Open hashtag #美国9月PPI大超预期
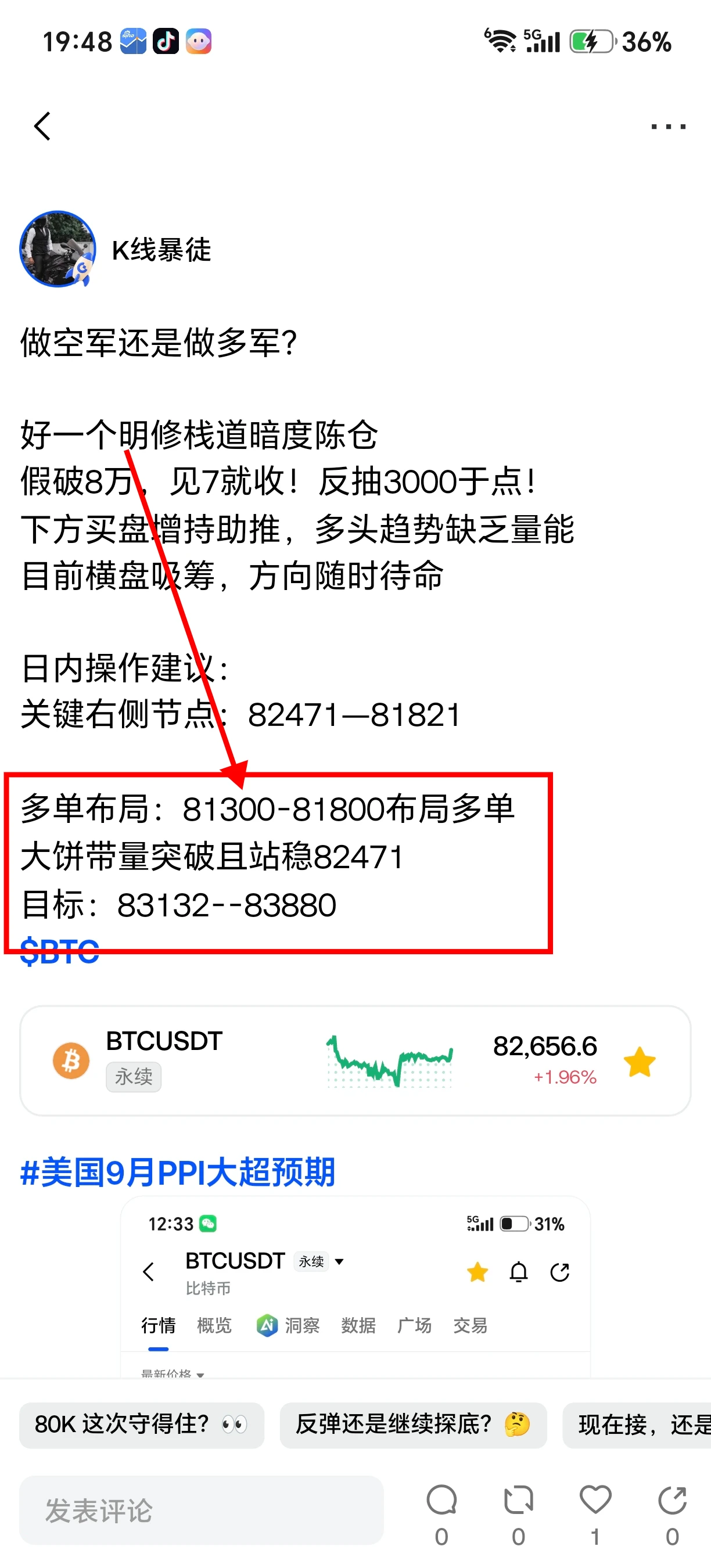 (x=177, y=1172)
